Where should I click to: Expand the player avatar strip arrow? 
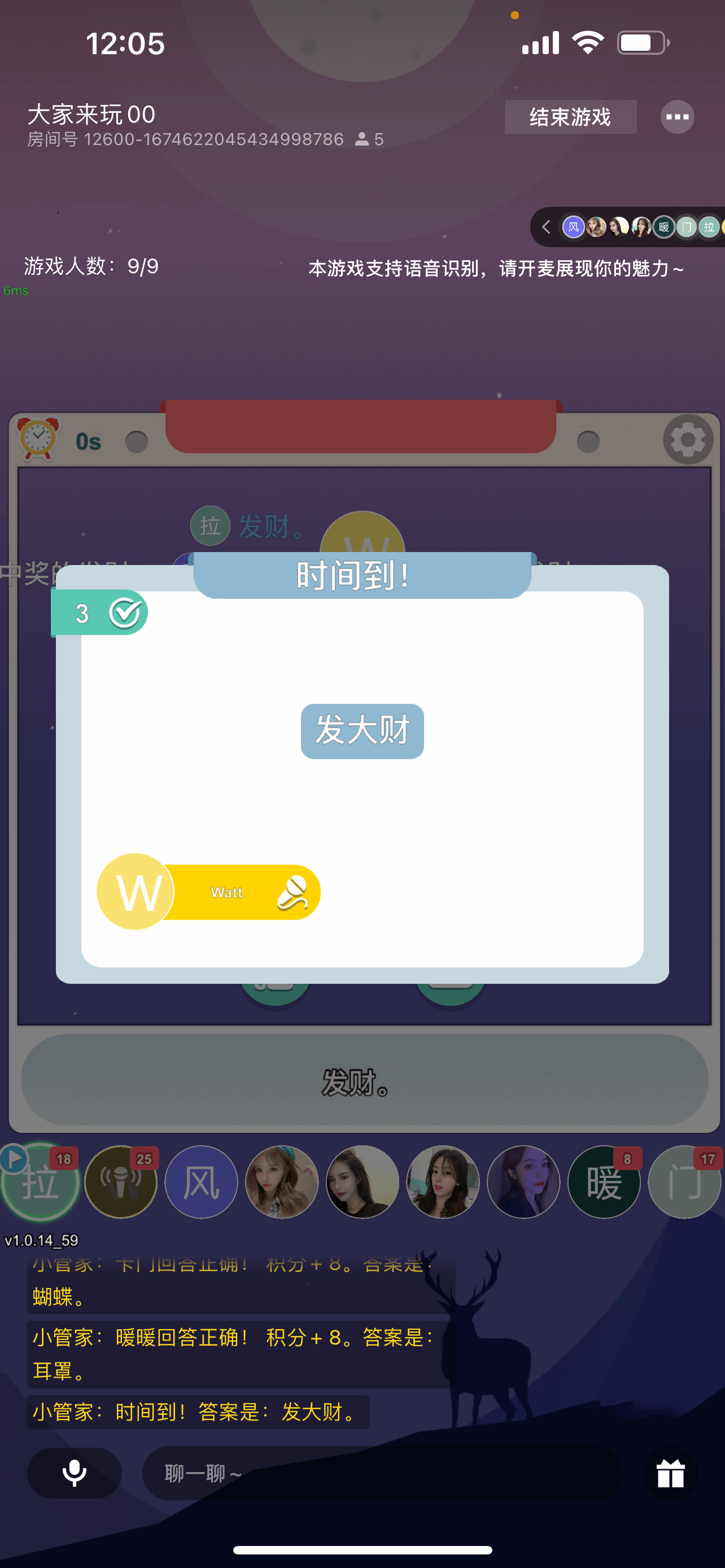pos(546,227)
